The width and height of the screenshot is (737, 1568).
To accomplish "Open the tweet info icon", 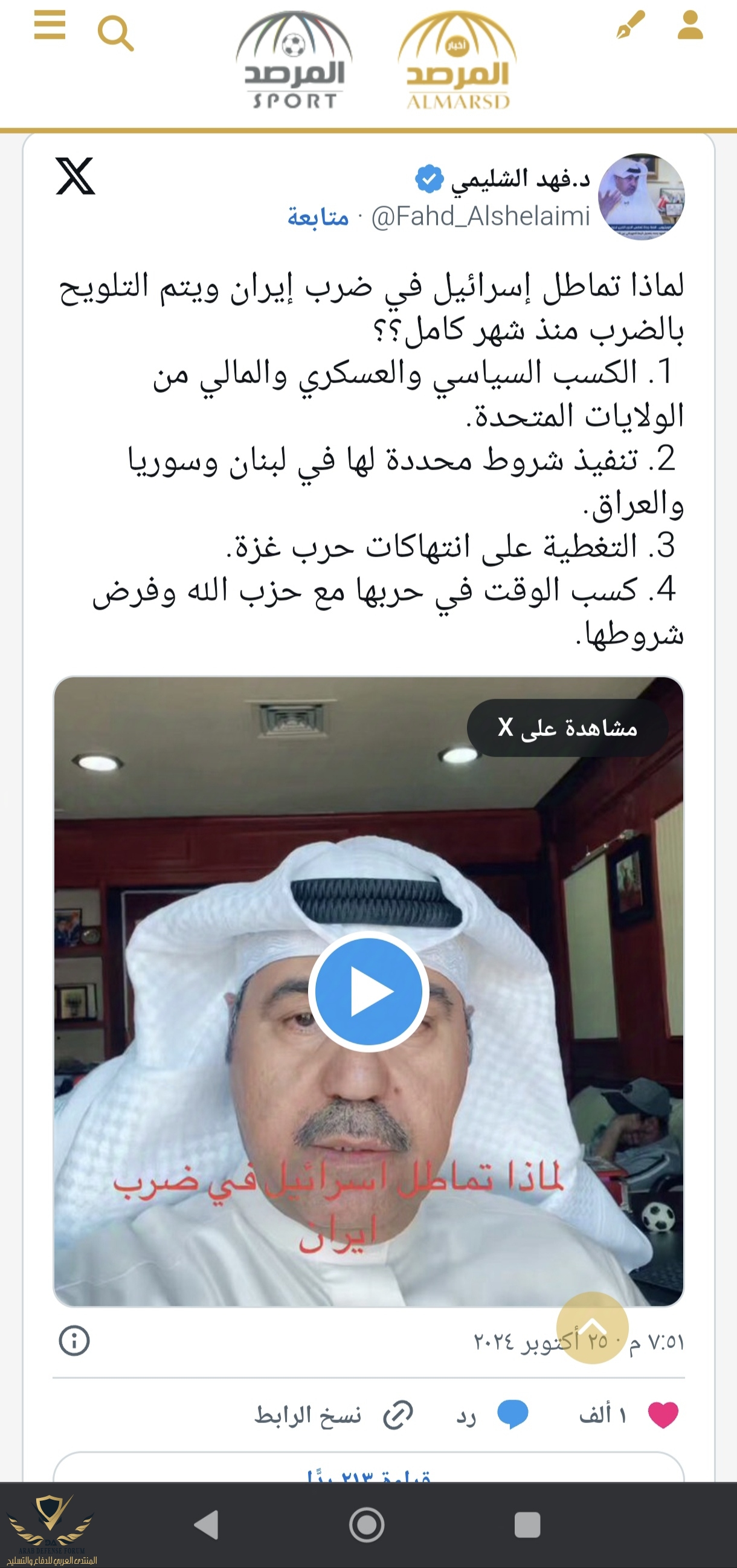I will tap(74, 1340).
